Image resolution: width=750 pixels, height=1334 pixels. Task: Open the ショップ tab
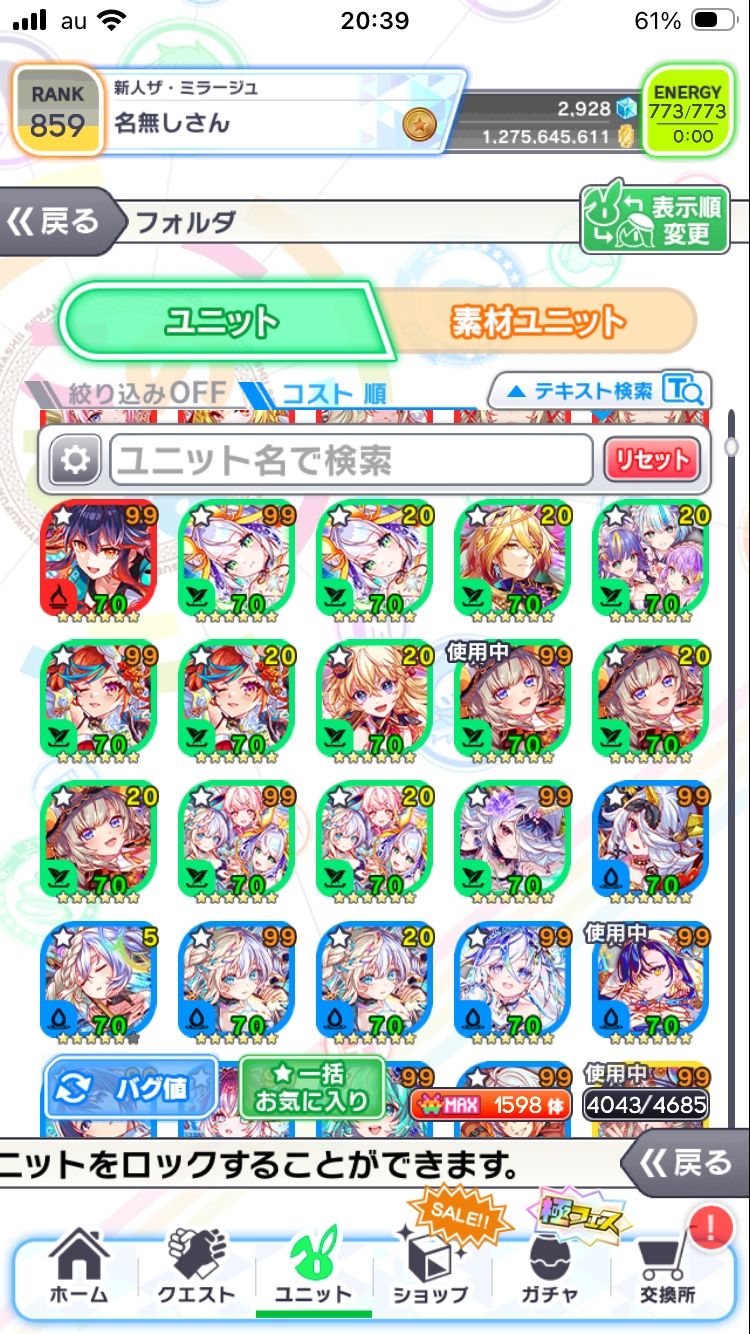pos(430,1266)
